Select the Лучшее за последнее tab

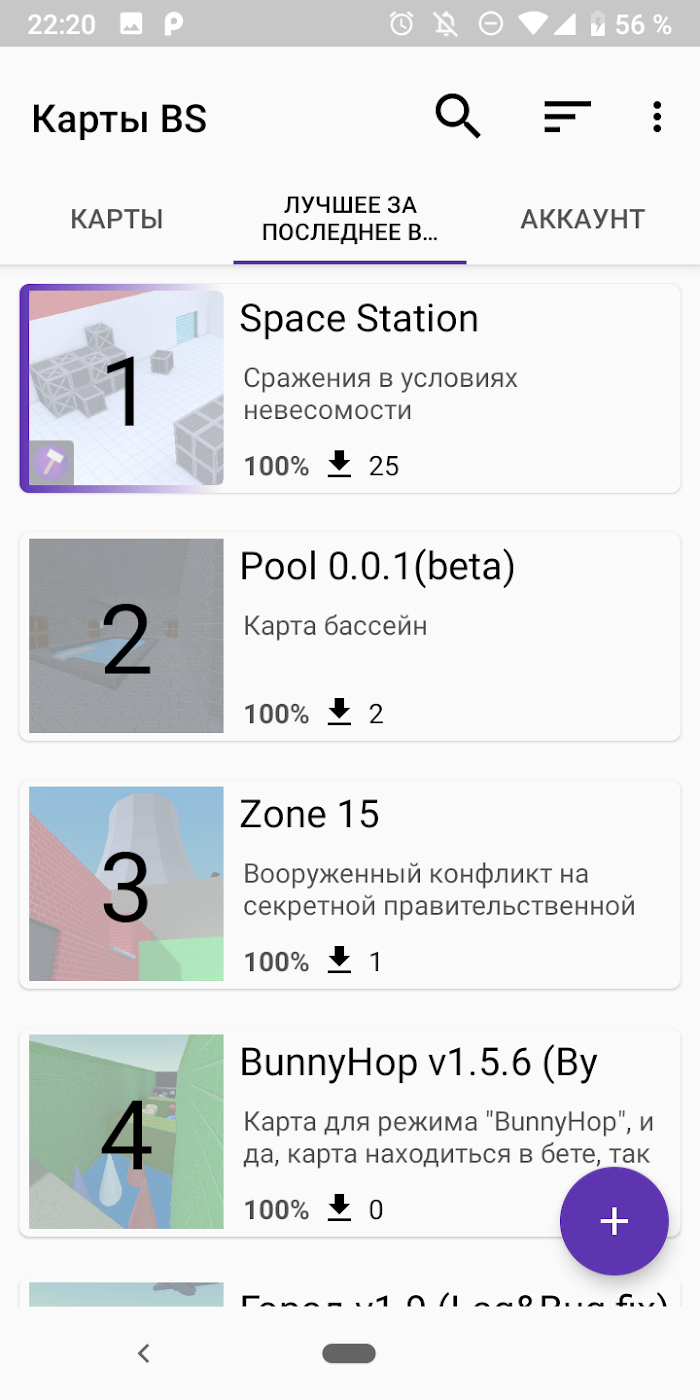(x=350, y=219)
